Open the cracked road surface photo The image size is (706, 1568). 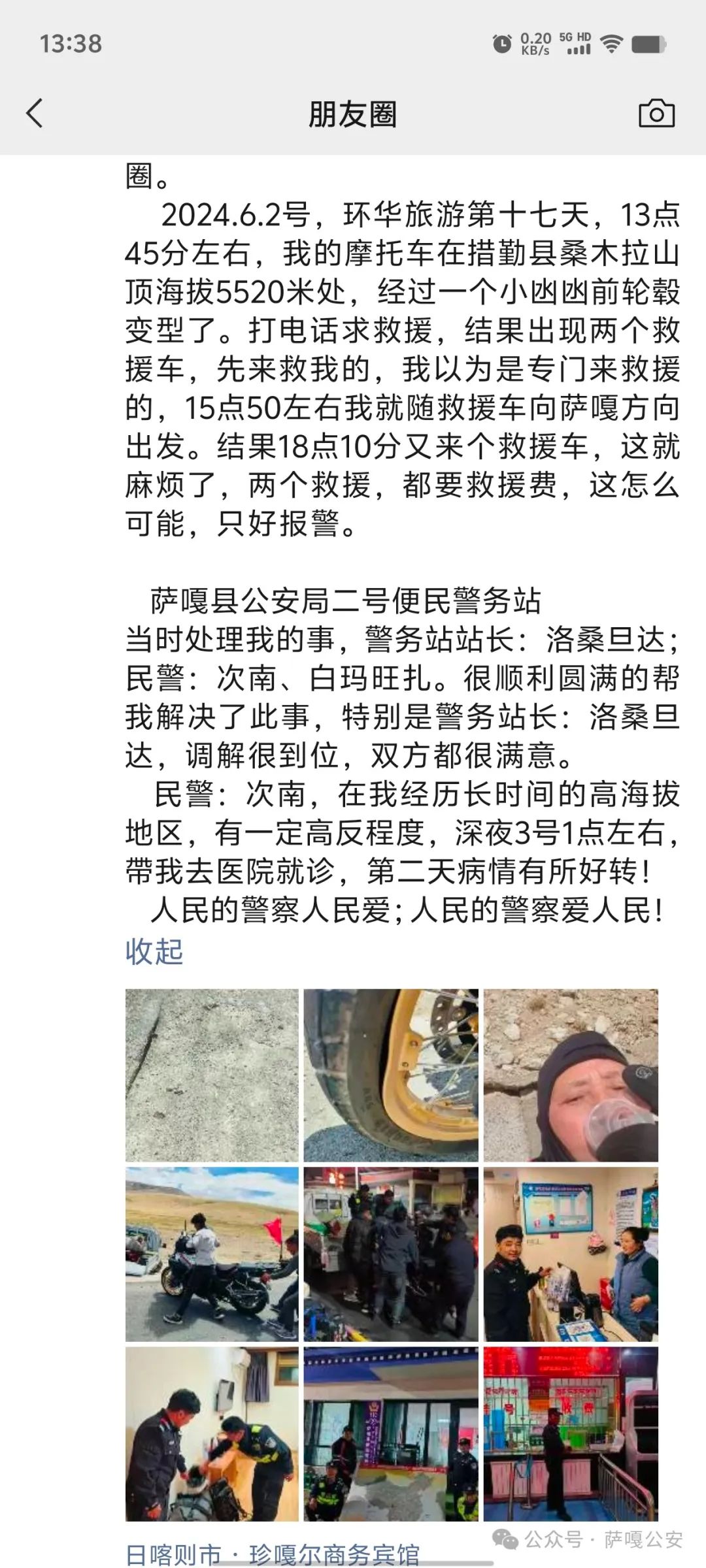click(212, 1075)
